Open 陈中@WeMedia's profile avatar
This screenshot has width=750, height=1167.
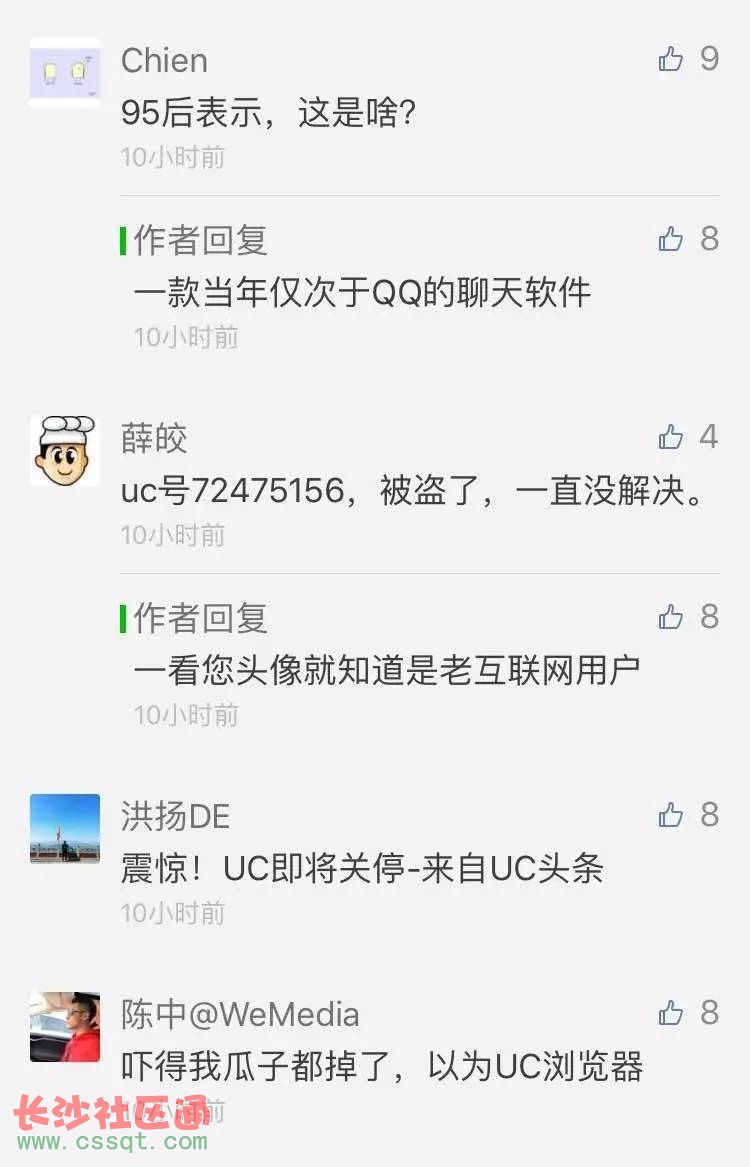[65, 1027]
